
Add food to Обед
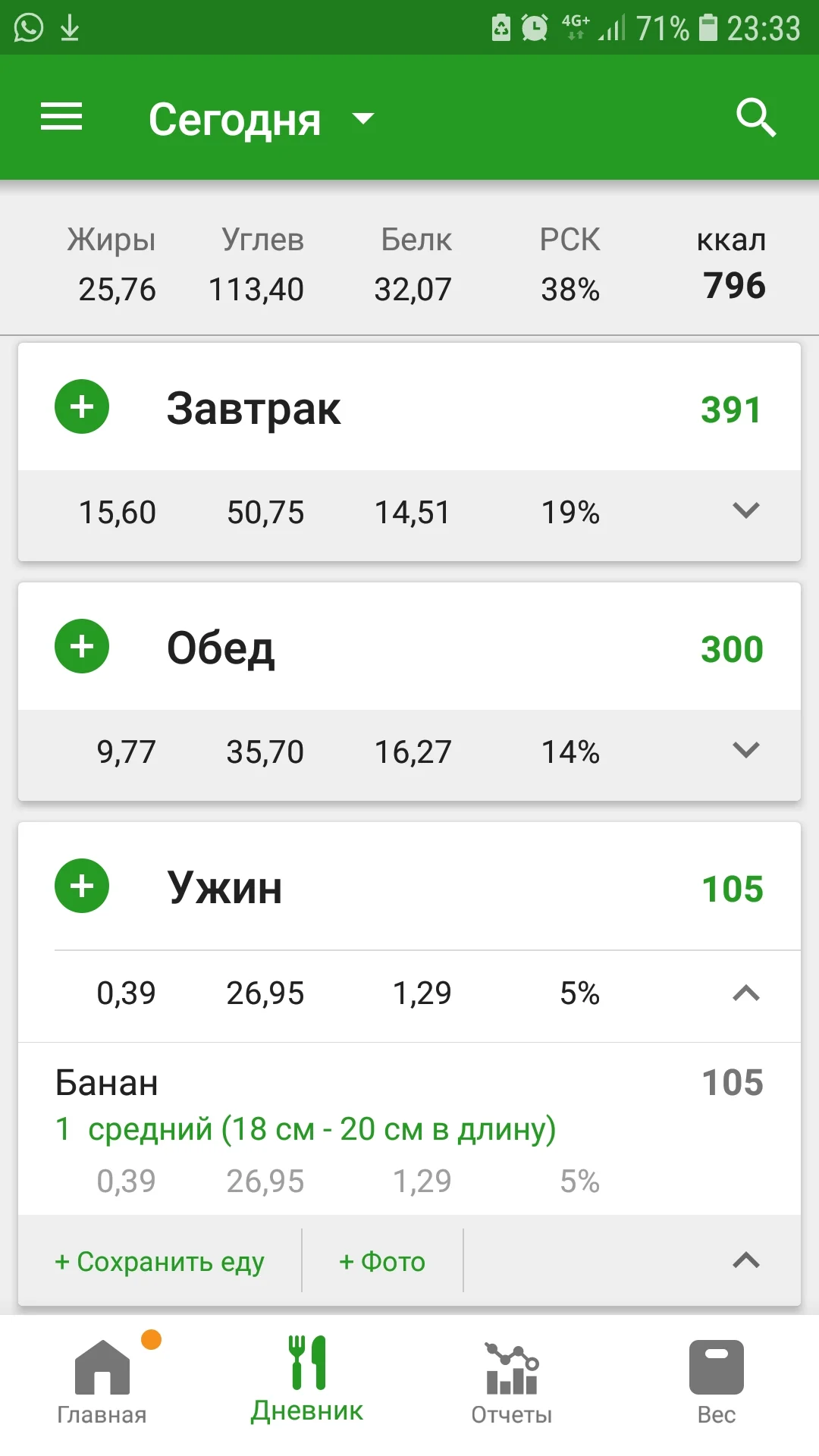point(82,647)
